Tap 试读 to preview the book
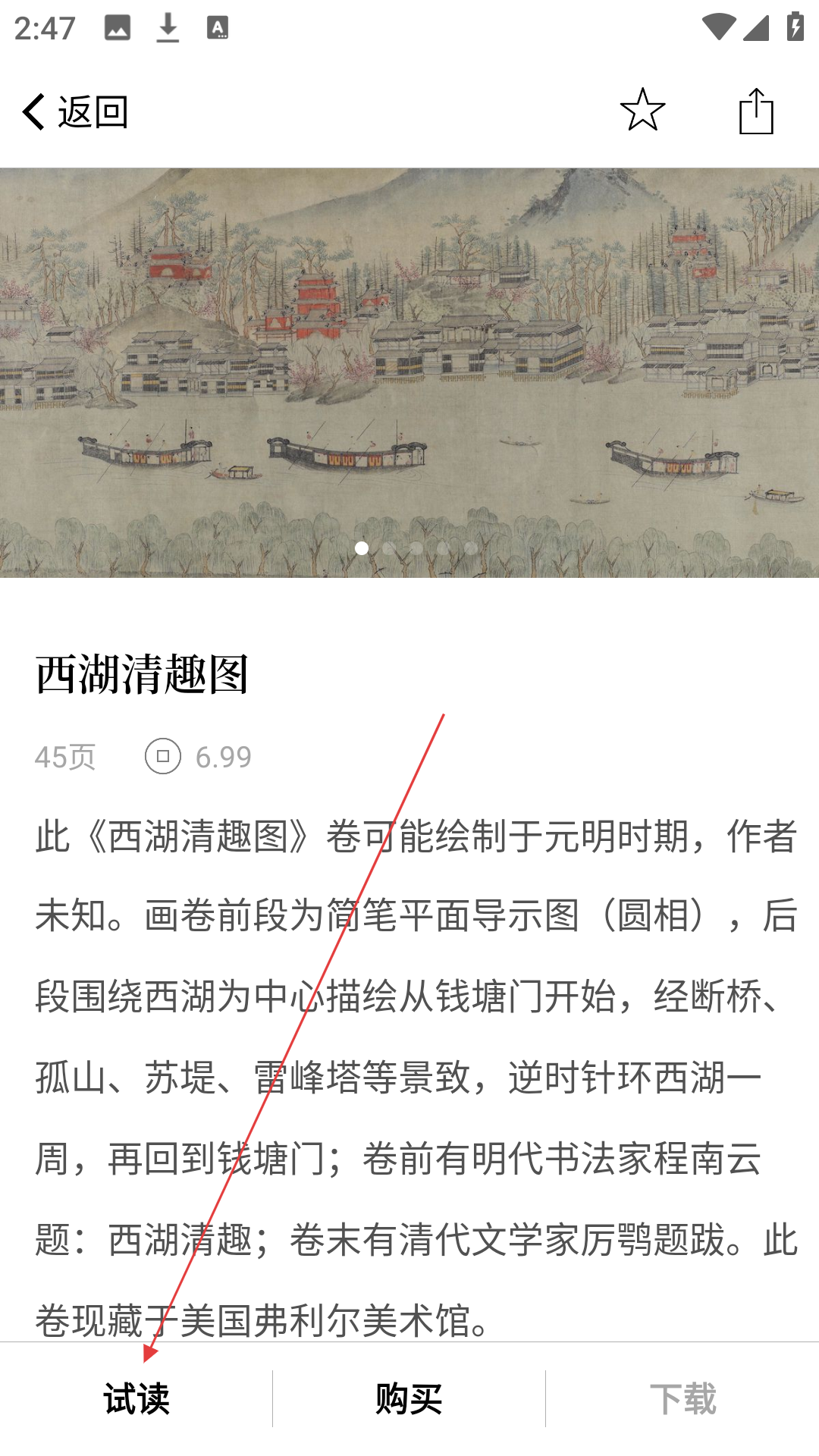The height and width of the screenshot is (1456, 819). [x=136, y=1398]
